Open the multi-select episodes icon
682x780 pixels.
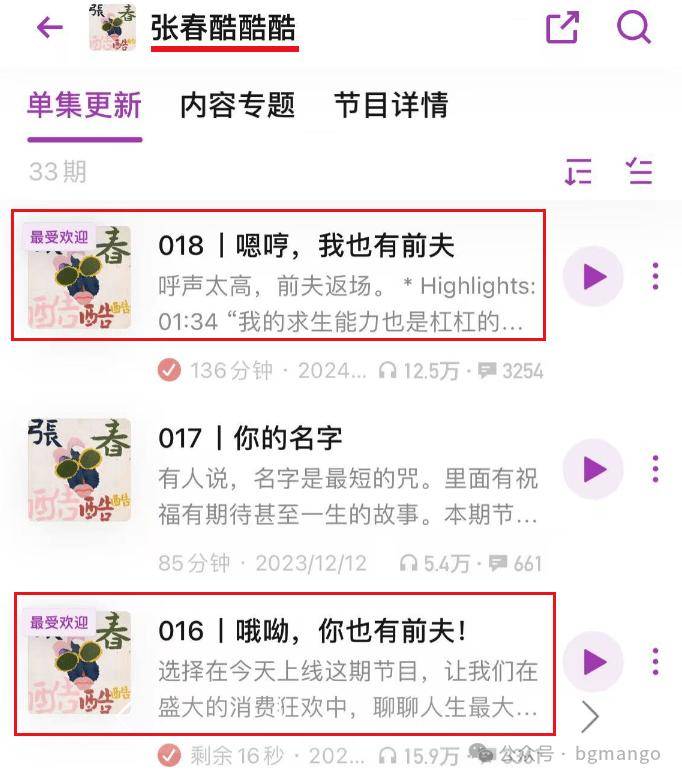[x=639, y=172]
